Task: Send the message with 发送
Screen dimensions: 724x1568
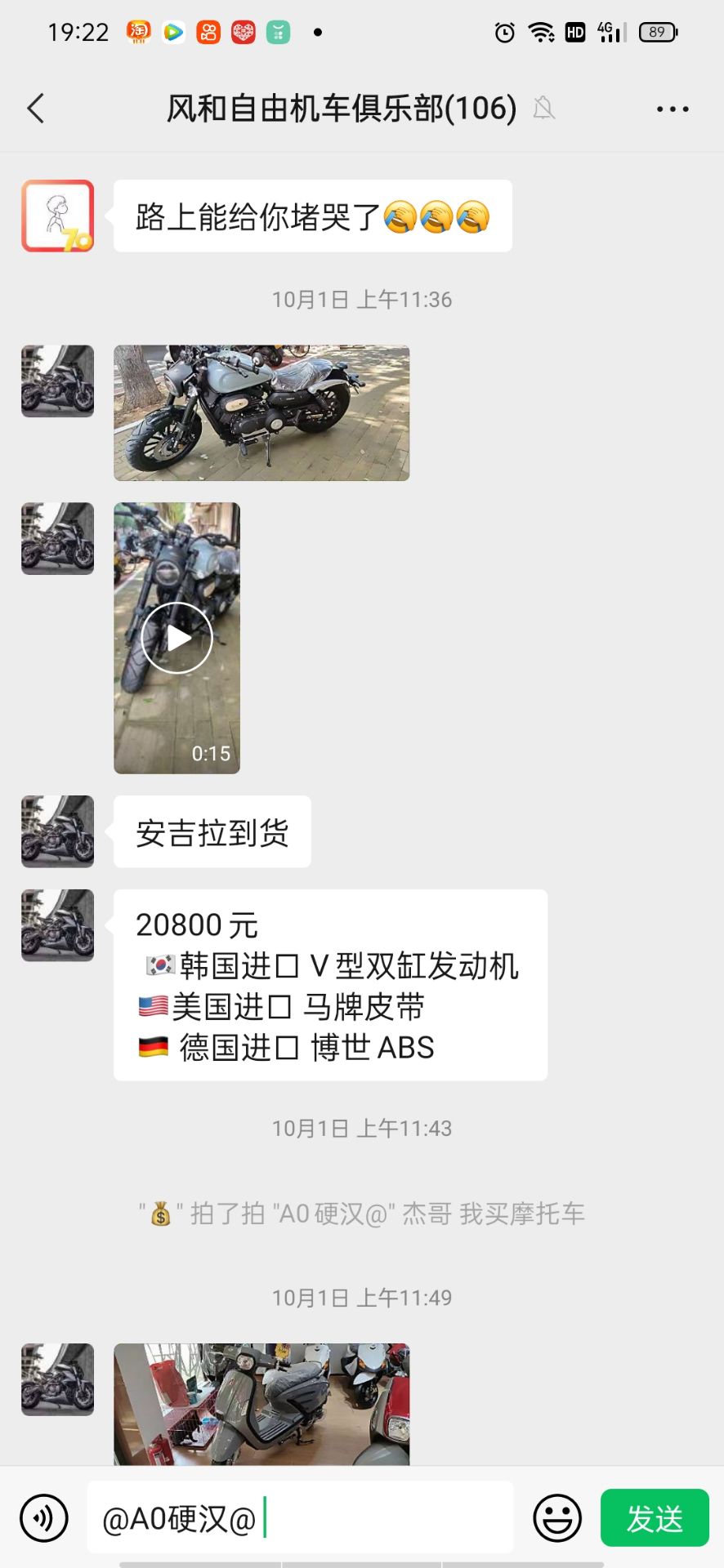Action: 654,1518
